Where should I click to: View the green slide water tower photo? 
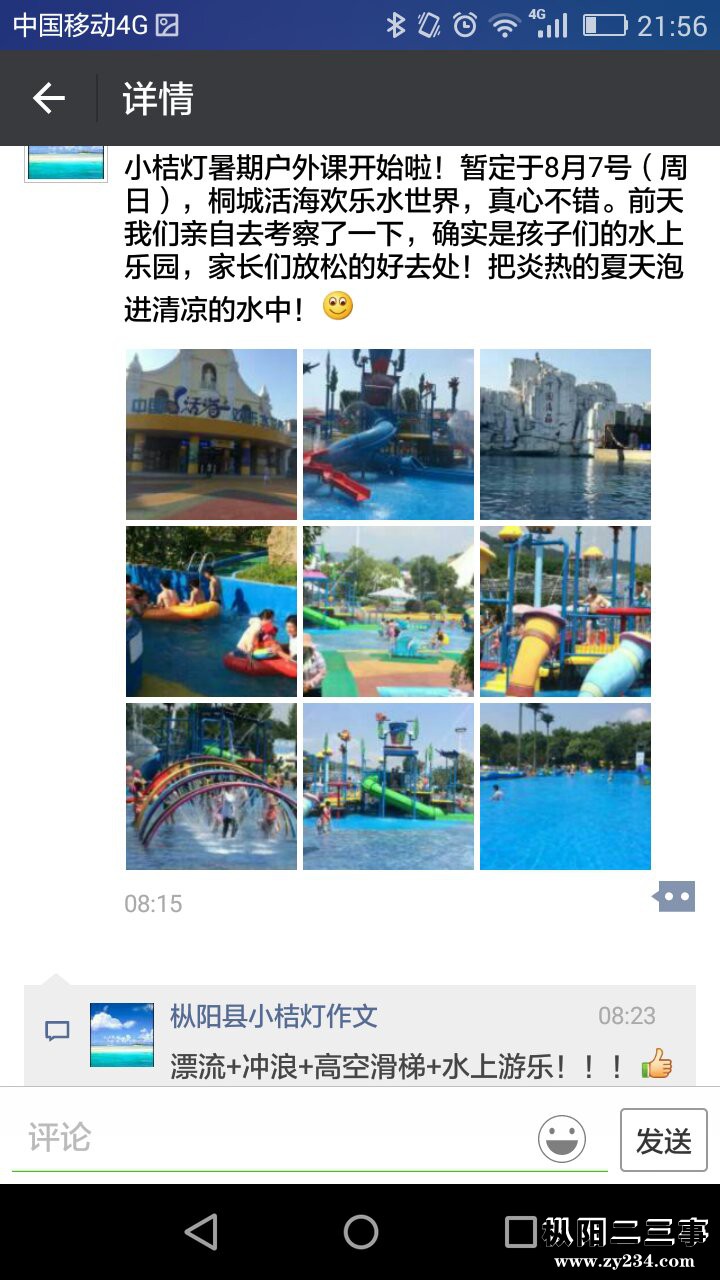coord(388,786)
